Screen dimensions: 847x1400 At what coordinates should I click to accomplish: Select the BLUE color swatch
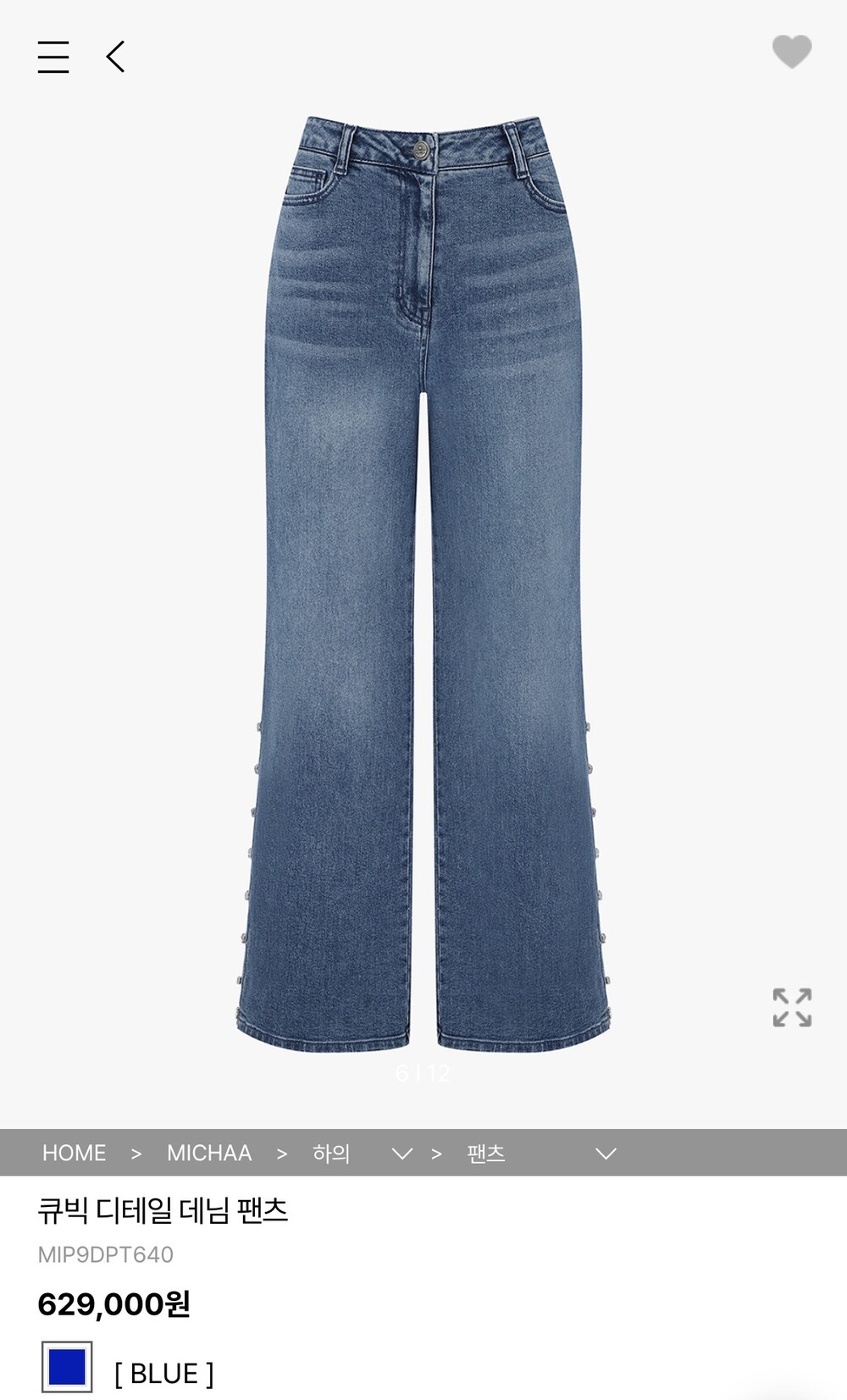67,1367
